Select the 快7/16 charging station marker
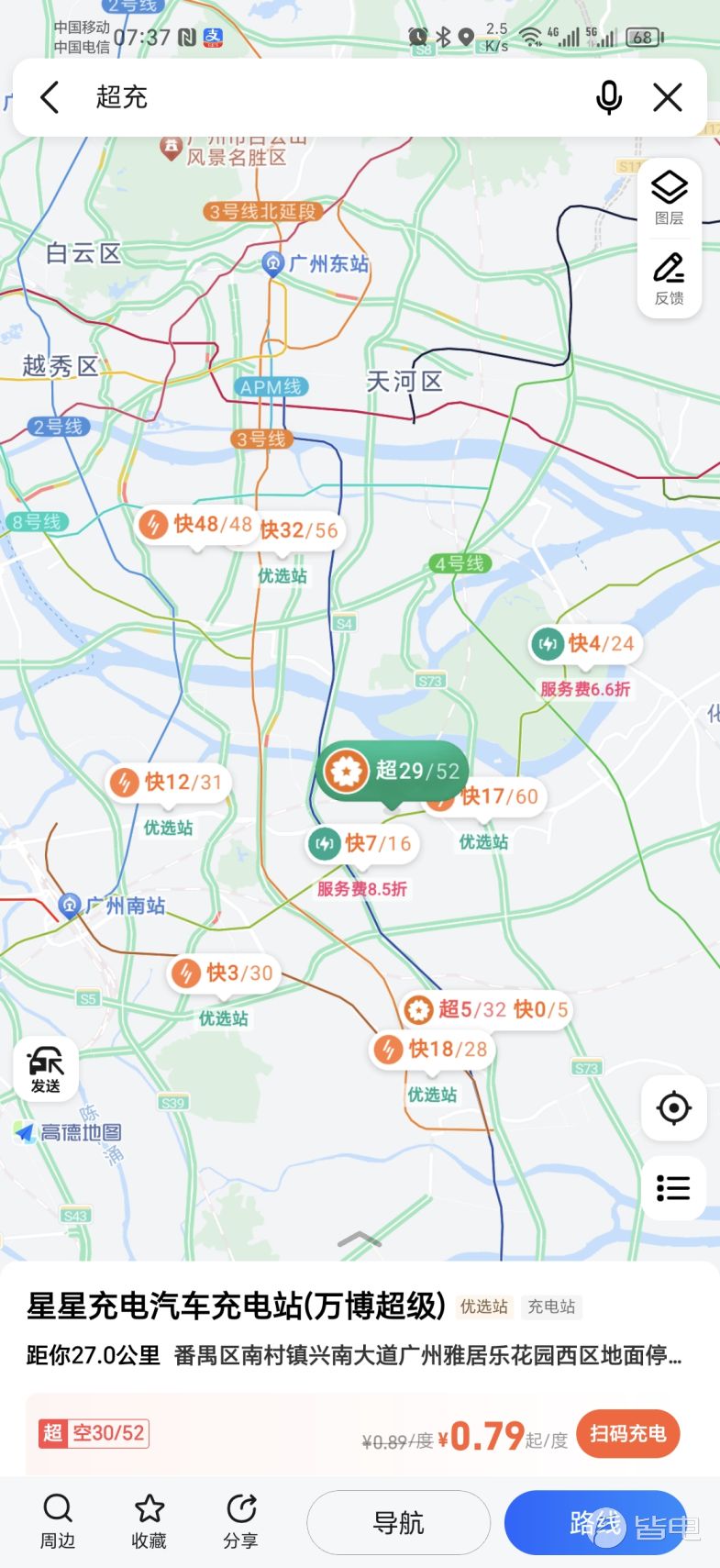720x1568 pixels. (363, 842)
